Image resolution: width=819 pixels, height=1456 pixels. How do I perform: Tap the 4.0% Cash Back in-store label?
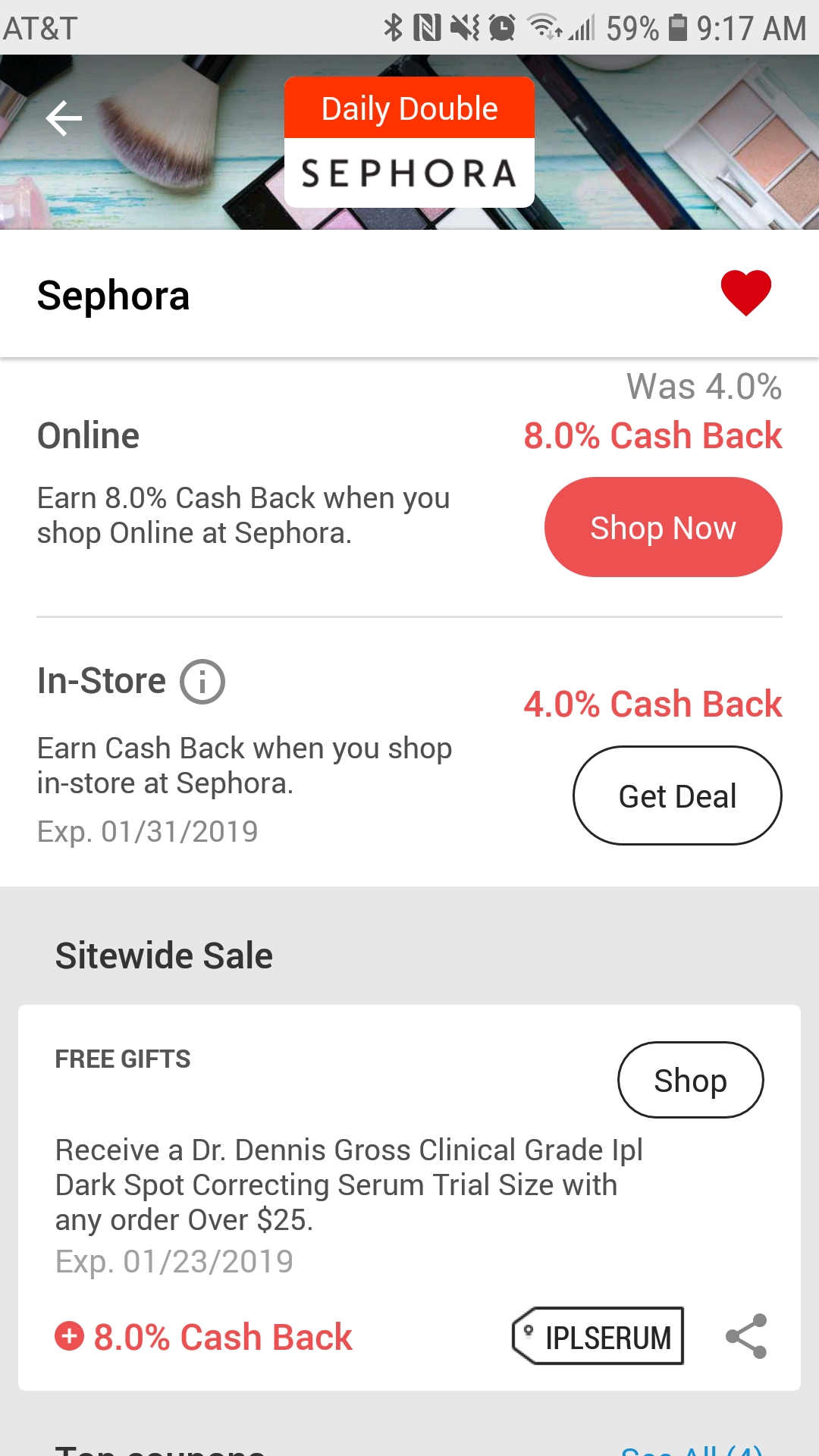pos(652,704)
